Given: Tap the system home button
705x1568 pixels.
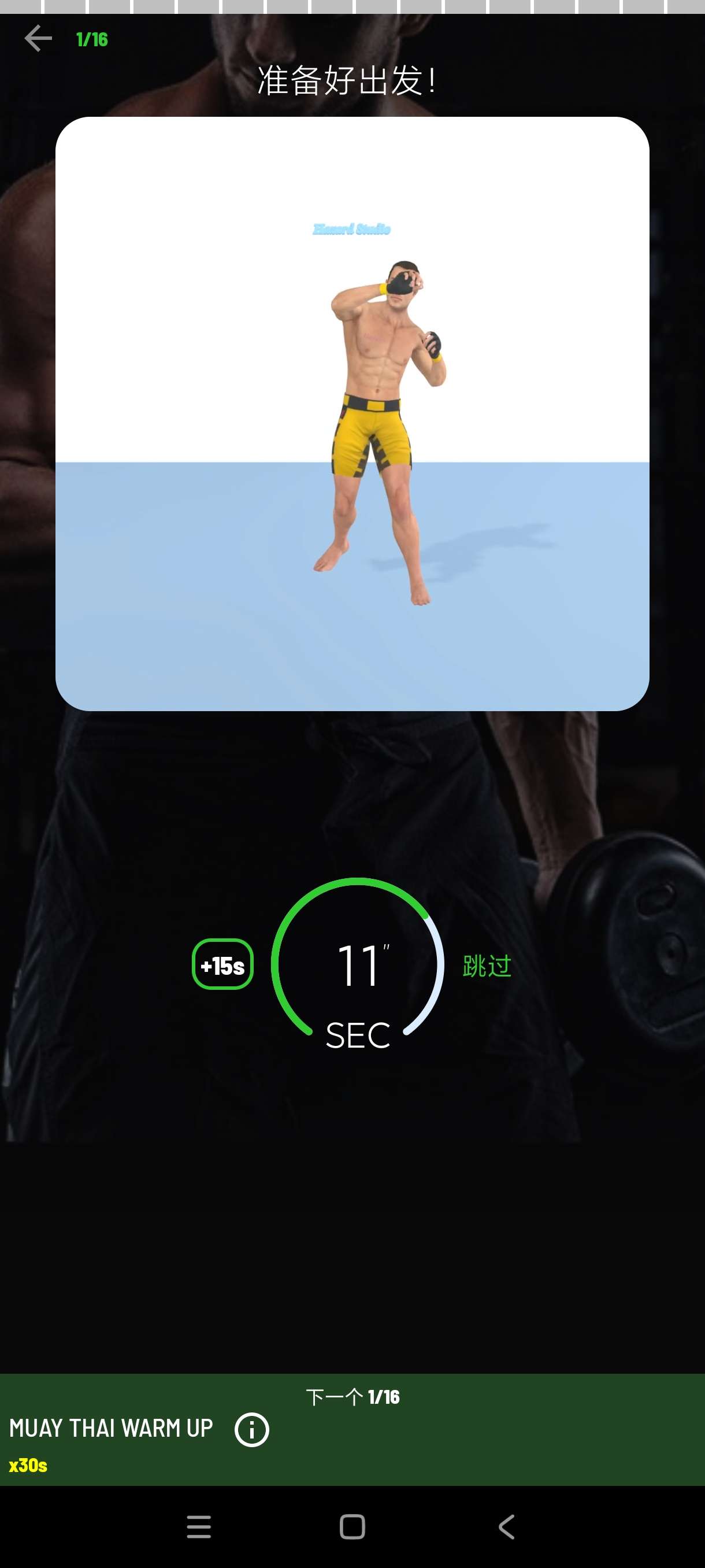Looking at the screenshot, I should coord(352,1526).
